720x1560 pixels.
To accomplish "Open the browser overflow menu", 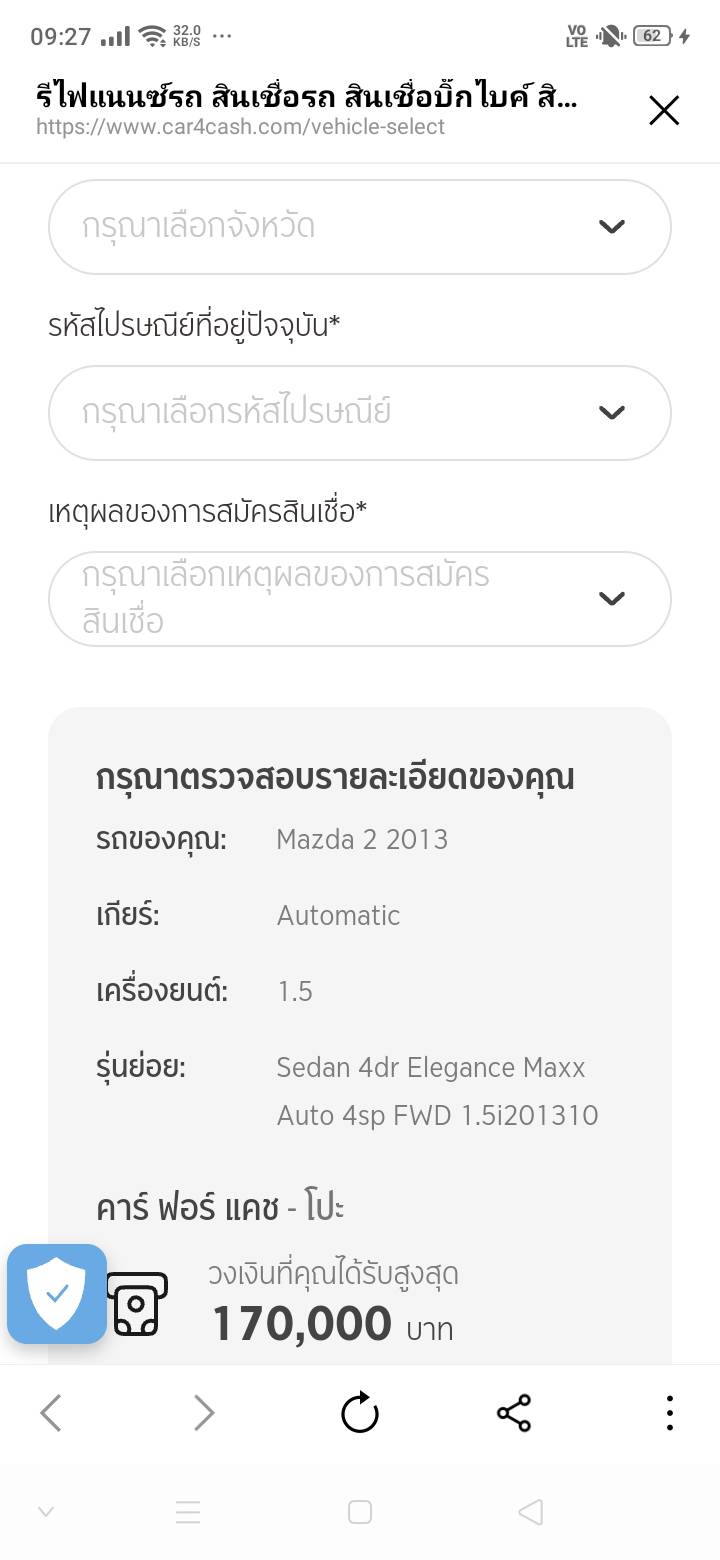I will click(x=669, y=1413).
